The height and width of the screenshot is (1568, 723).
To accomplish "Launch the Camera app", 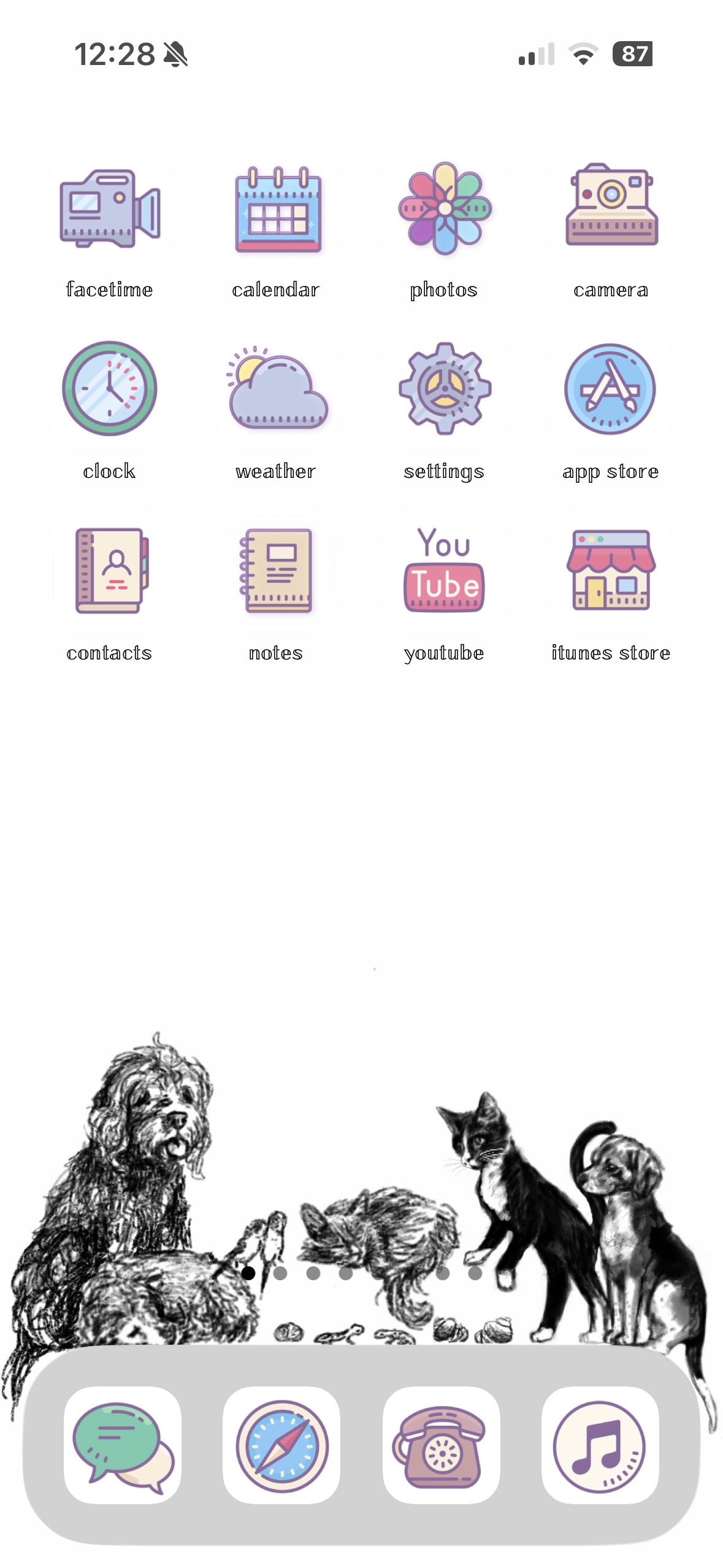I will point(611,209).
